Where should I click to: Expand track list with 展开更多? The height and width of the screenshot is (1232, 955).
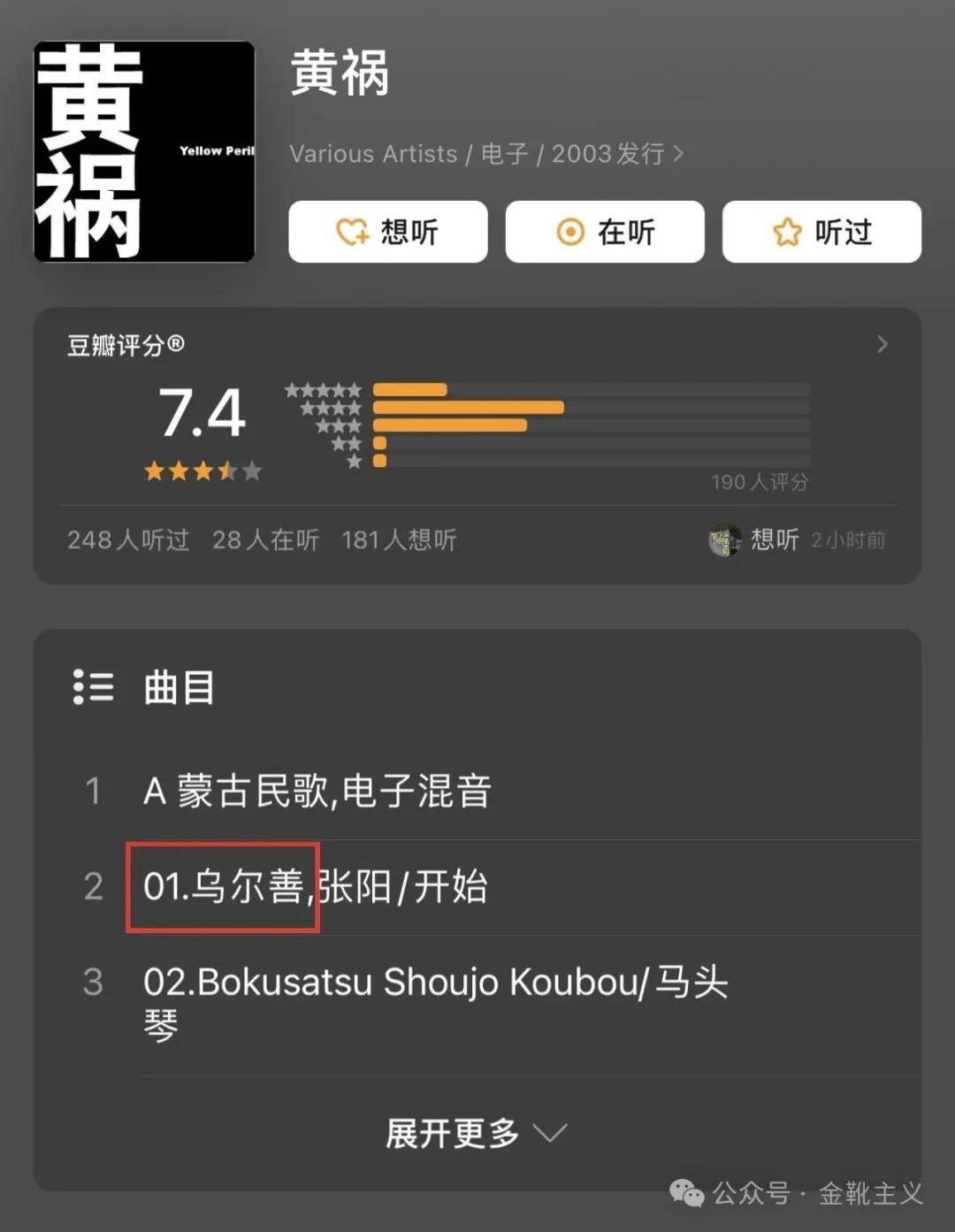coord(476,1133)
